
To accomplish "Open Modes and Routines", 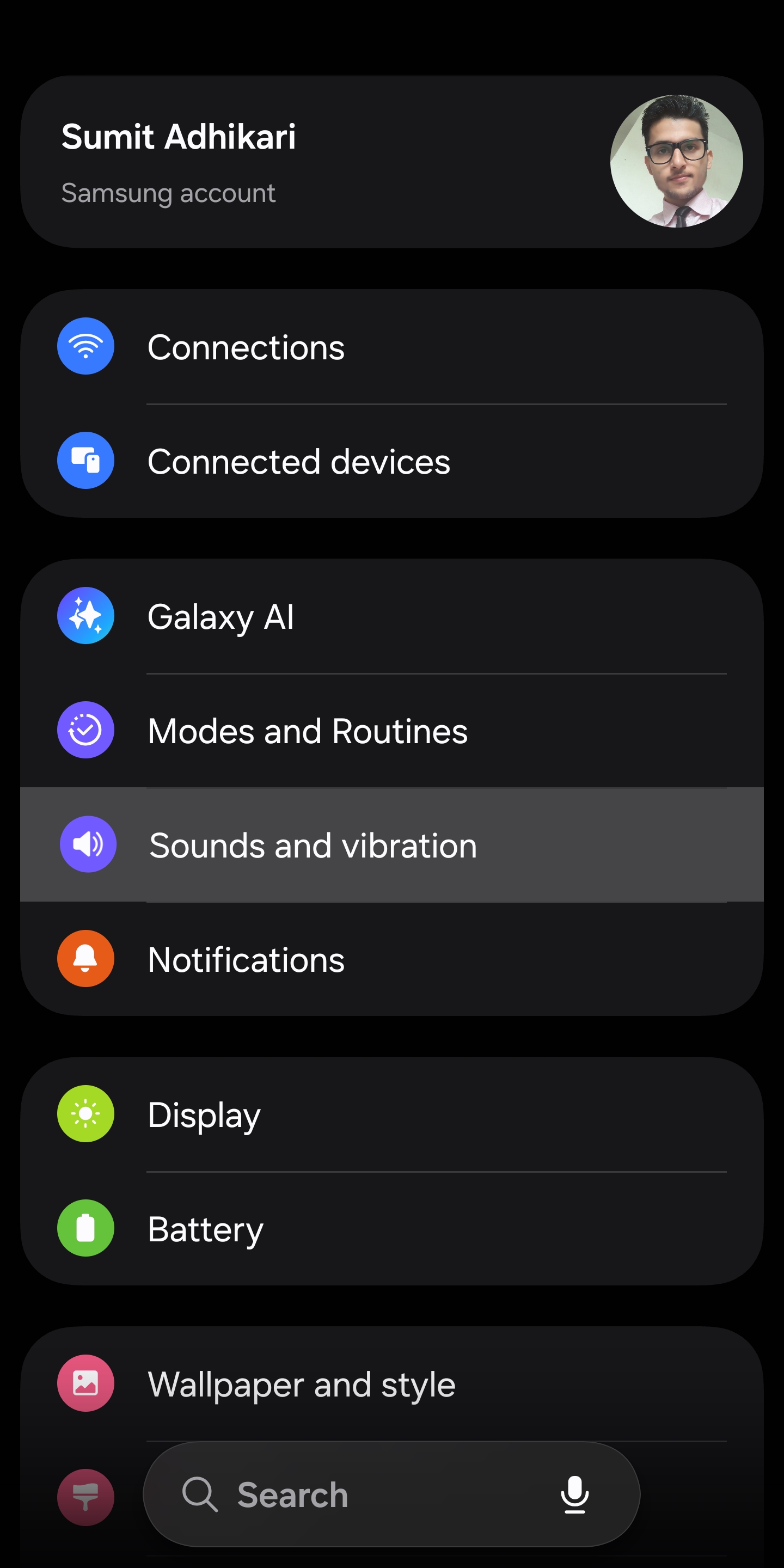I will pyautogui.click(x=392, y=731).
